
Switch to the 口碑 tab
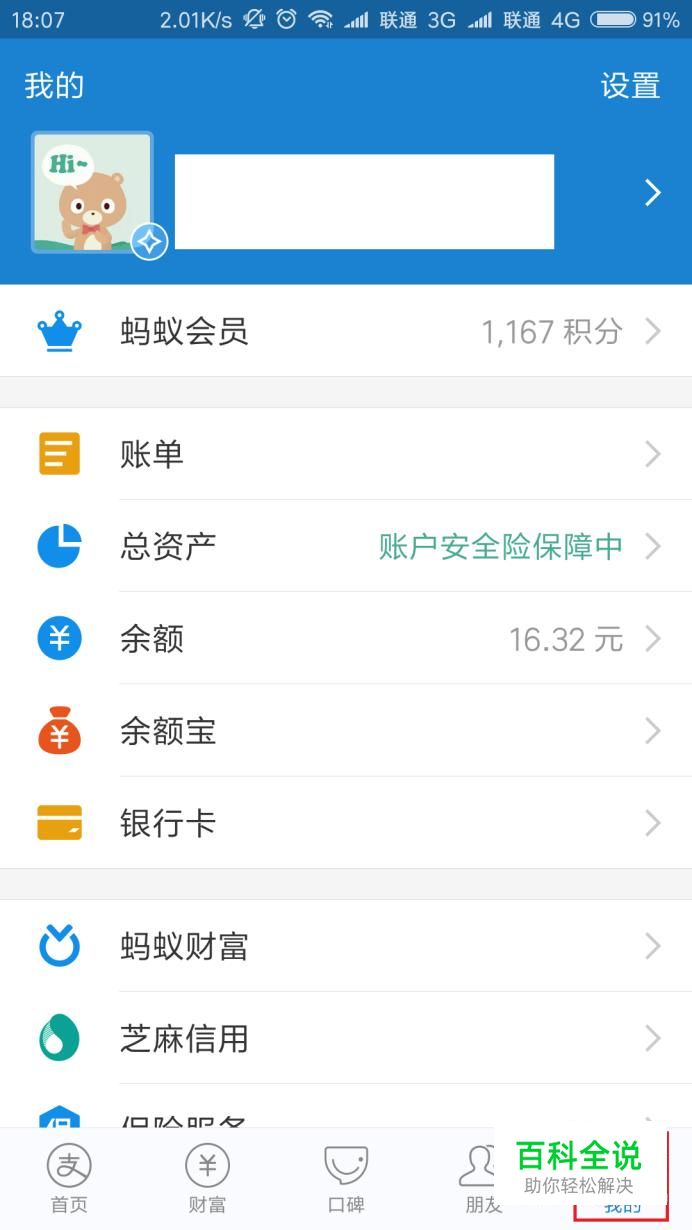pyautogui.click(x=346, y=1179)
